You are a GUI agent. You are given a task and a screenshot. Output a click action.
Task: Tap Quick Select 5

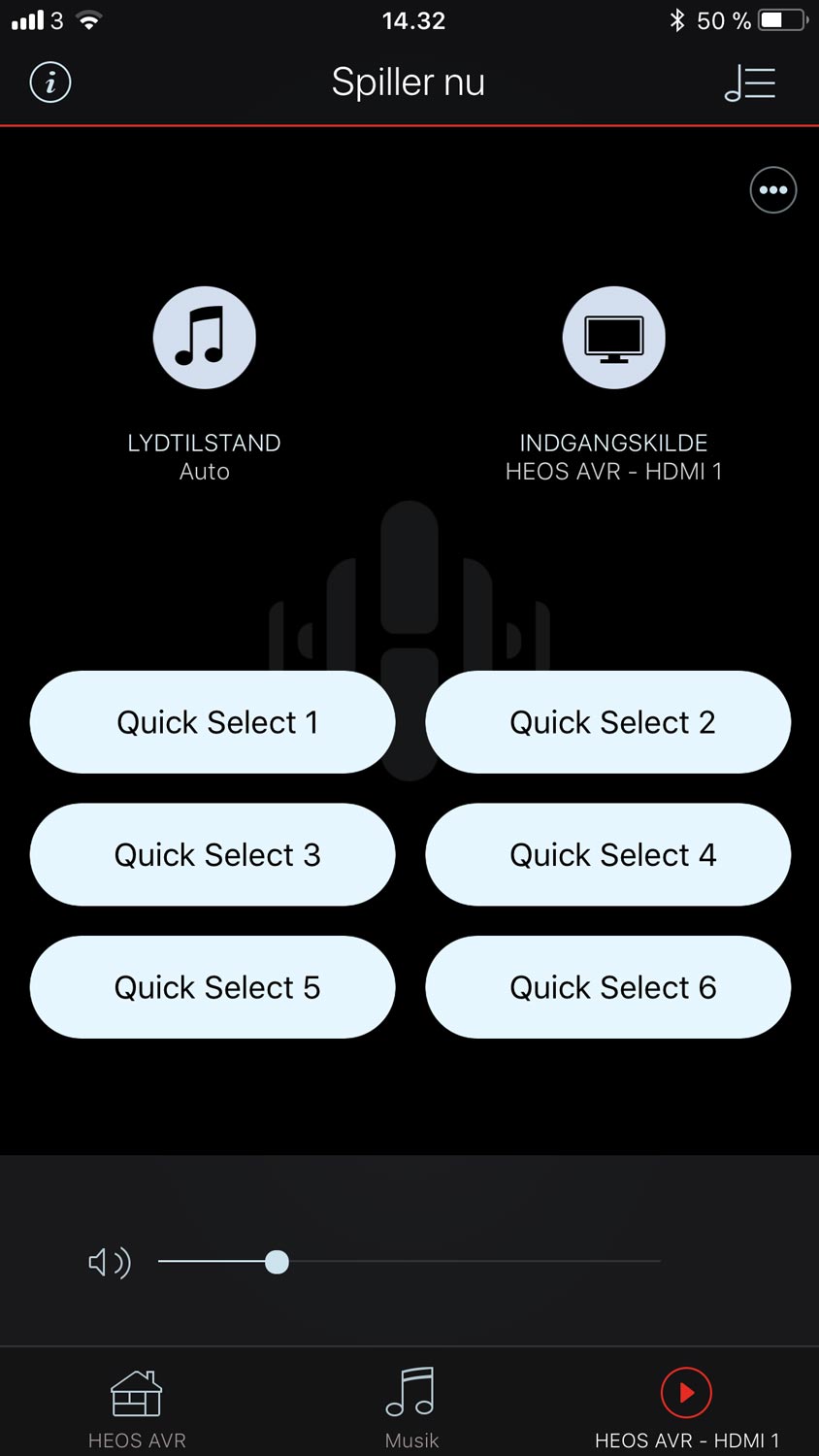click(x=213, y=987)
